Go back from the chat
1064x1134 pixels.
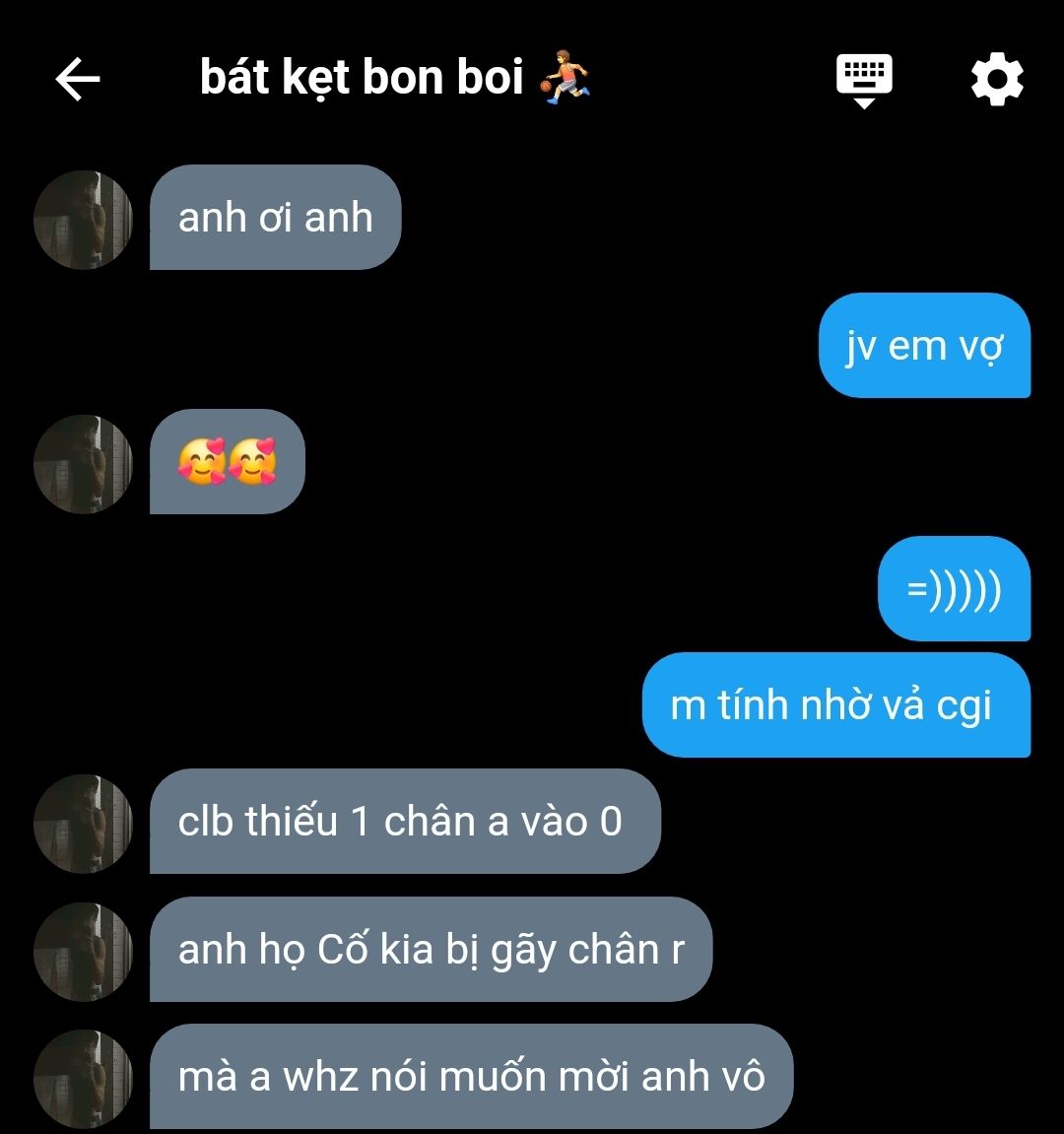point(78,79)
